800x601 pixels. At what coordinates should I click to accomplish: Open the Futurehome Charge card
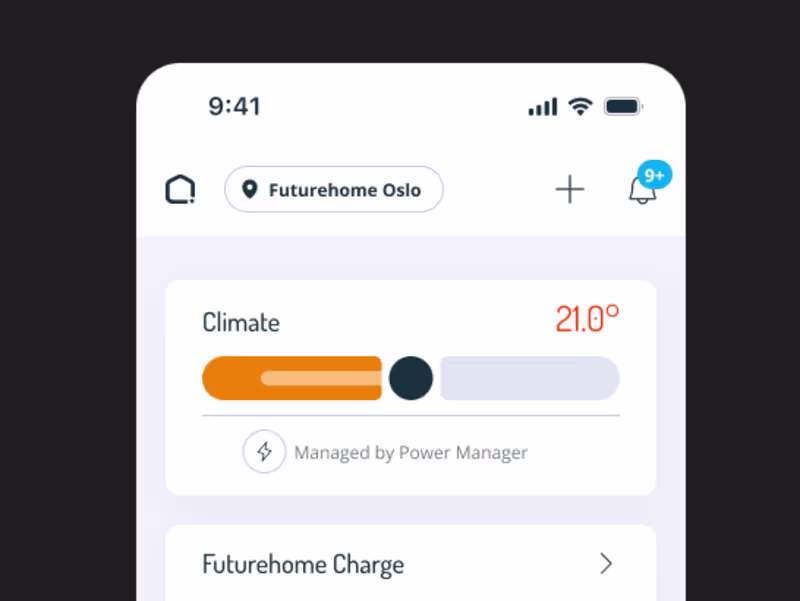[410, 564]
